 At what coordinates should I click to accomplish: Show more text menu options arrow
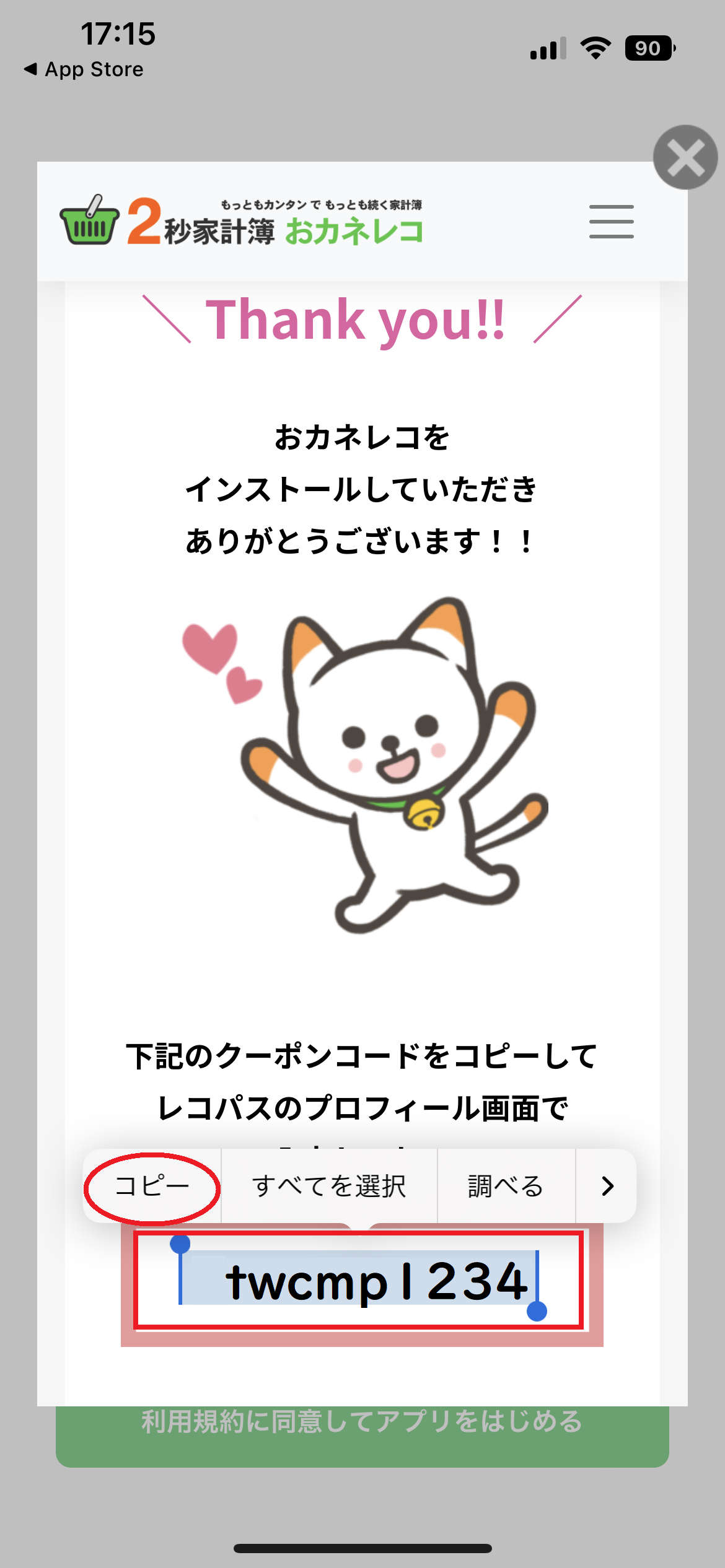pos(607,1187)
